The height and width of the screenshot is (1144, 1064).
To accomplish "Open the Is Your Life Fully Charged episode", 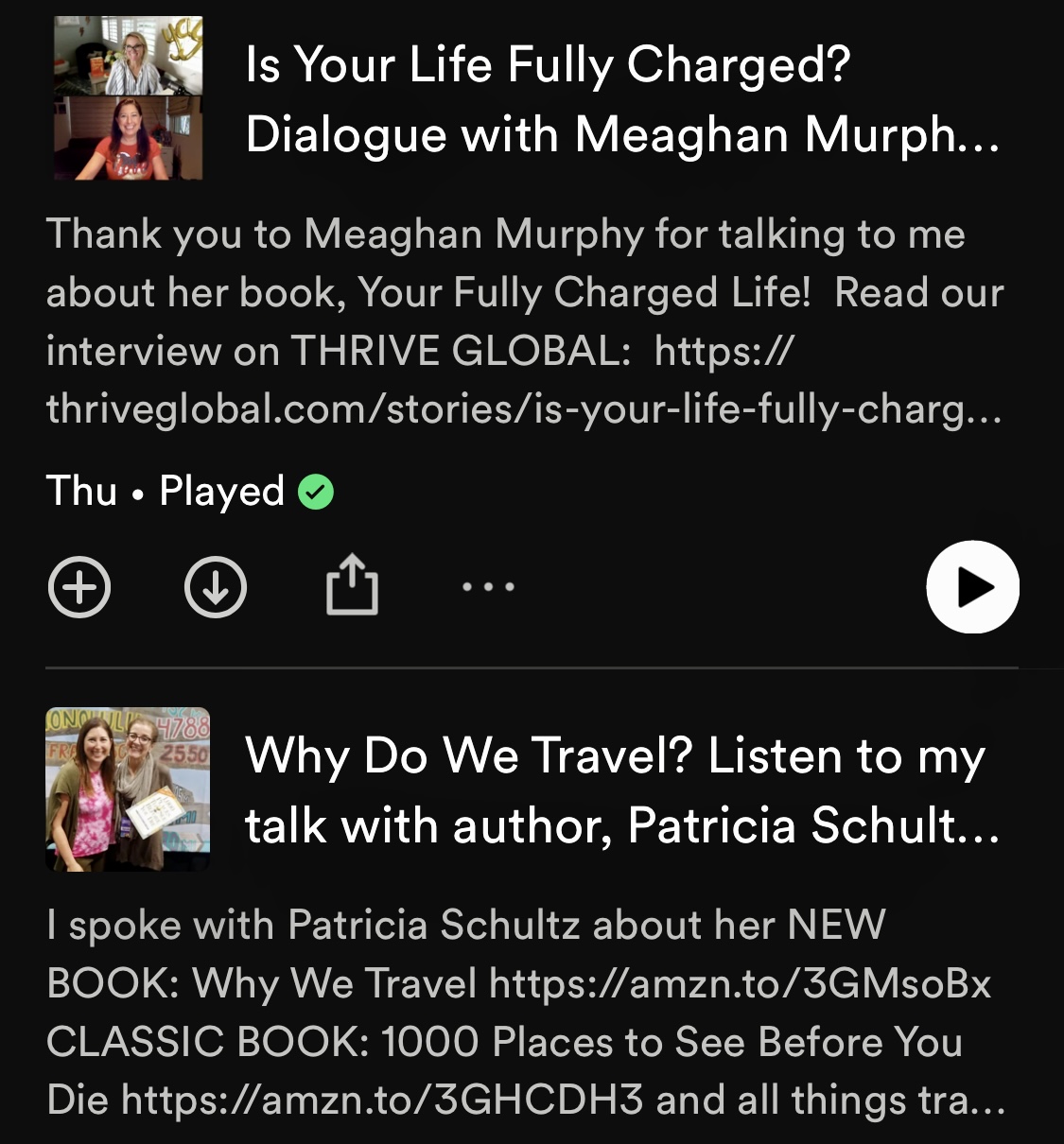I will click(x=620, y=99).
